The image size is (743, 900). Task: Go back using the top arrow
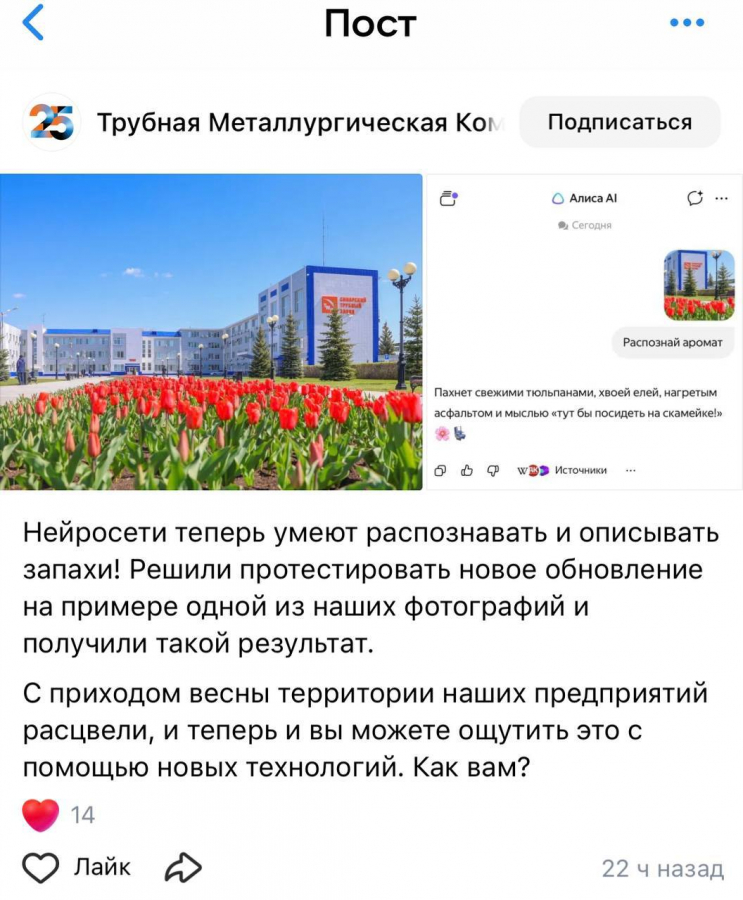tap(35, 23)
